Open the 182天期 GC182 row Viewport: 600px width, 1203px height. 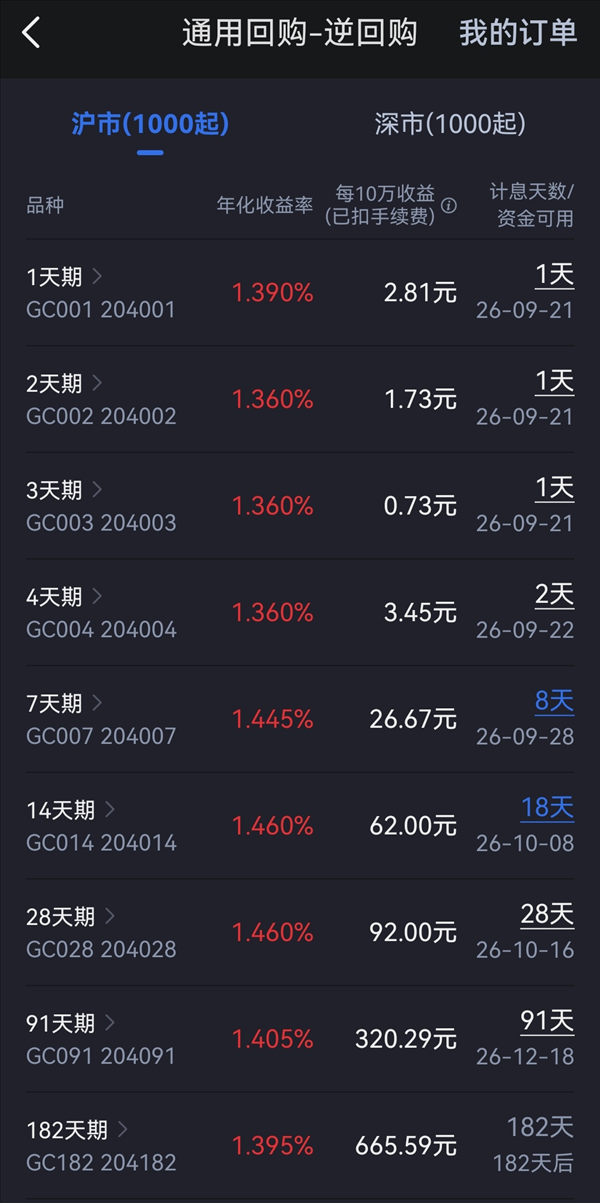click(300, 1146)
